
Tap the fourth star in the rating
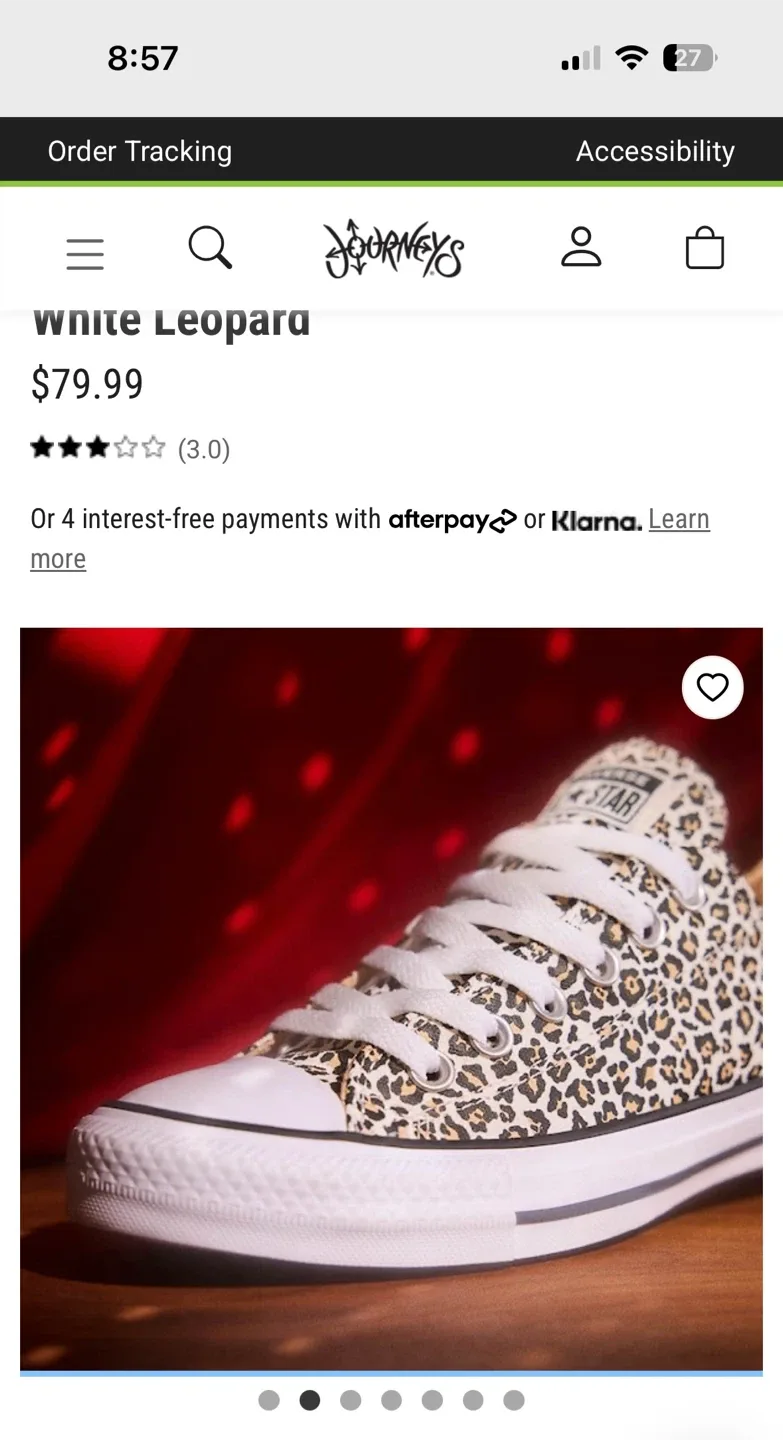point(126,447)
